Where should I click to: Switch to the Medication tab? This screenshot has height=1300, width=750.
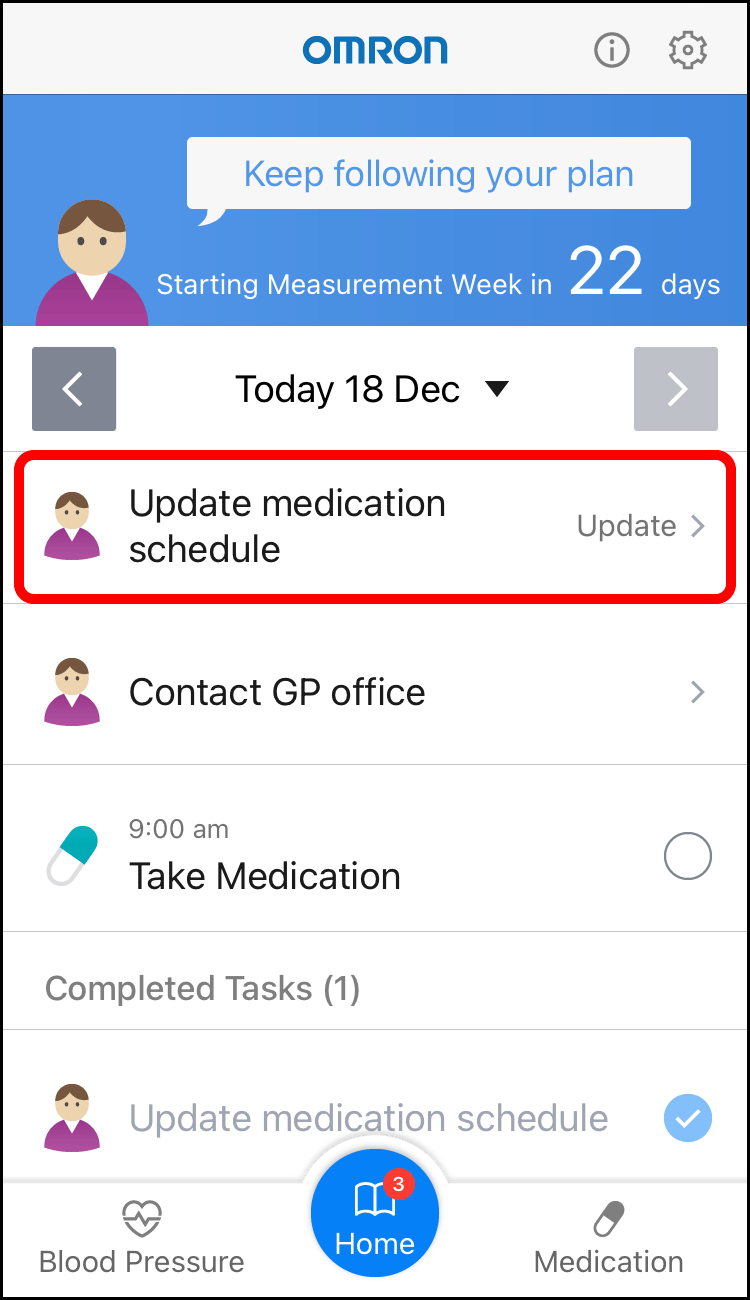608,1240
